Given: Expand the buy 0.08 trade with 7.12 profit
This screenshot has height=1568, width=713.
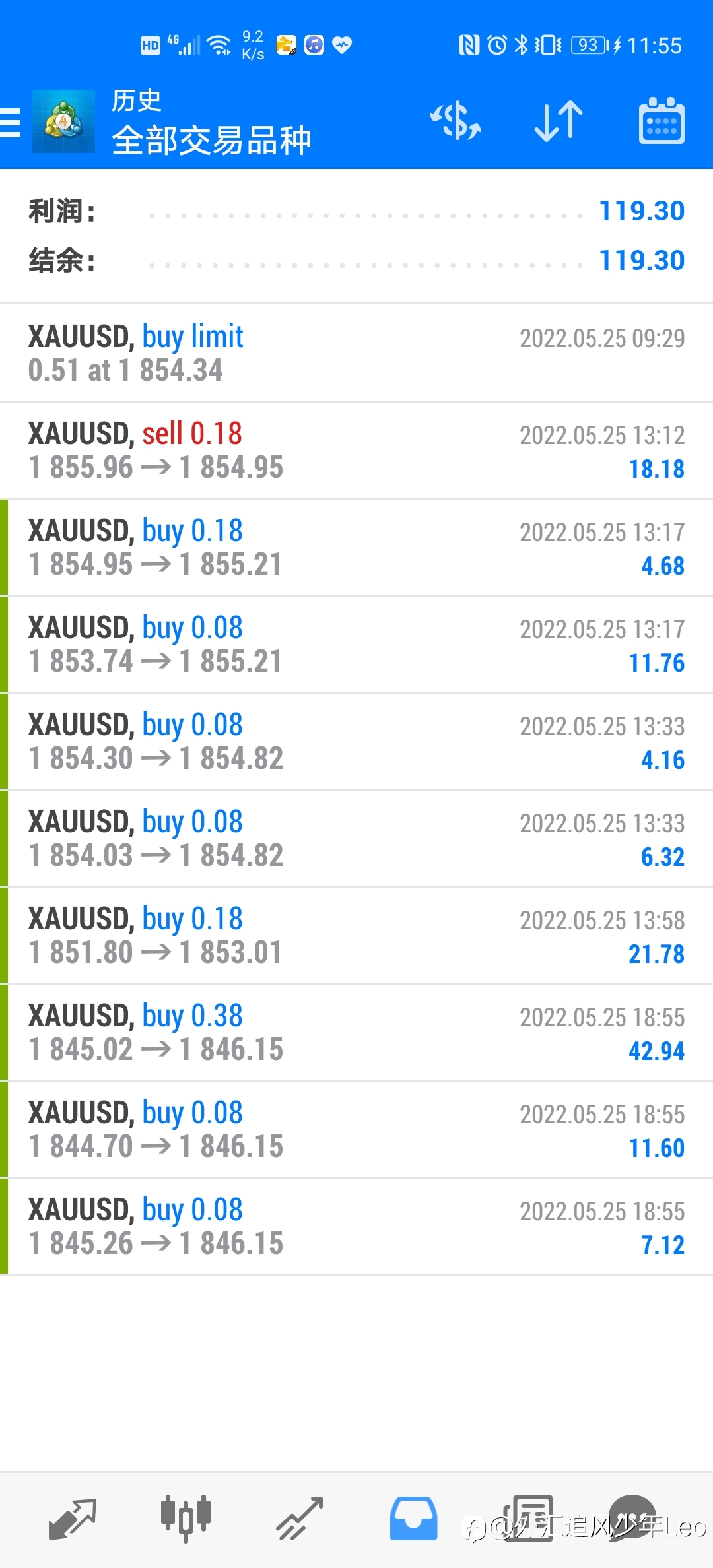Looking at the screenshot, I should coord(356,1226).
